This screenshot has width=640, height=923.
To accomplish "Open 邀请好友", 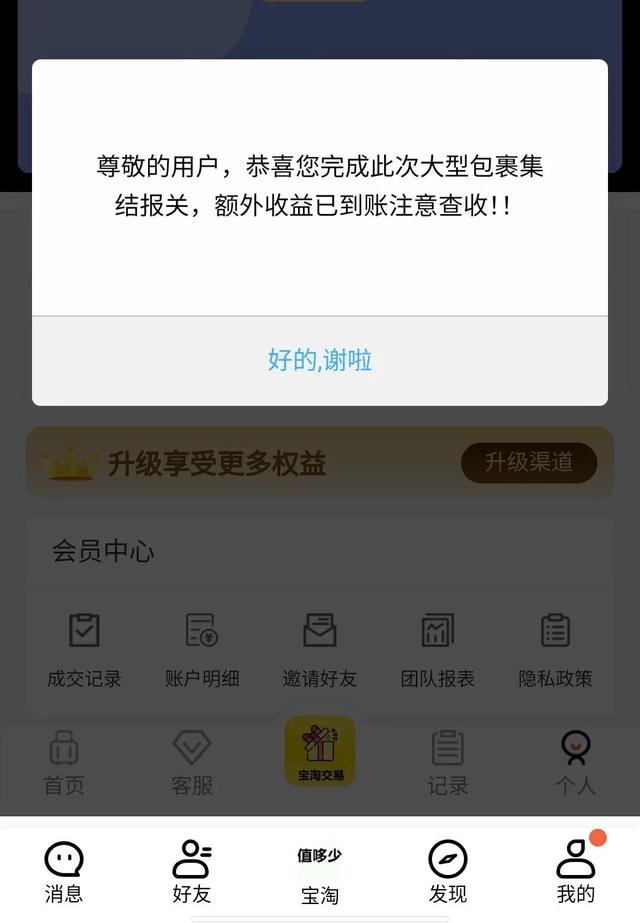I will tap(320, 650).
